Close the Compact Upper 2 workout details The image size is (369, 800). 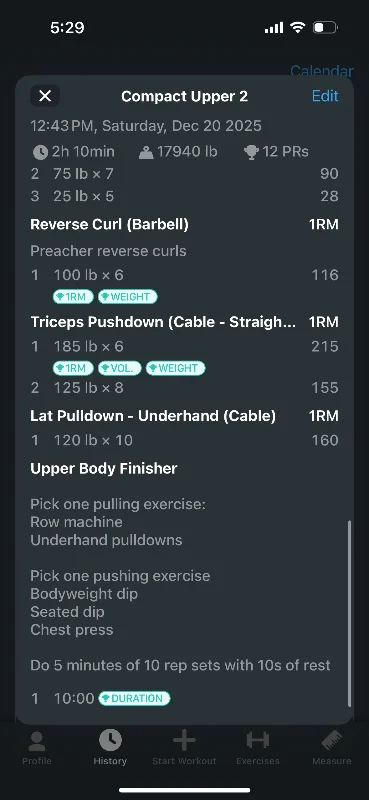[45, 96]
